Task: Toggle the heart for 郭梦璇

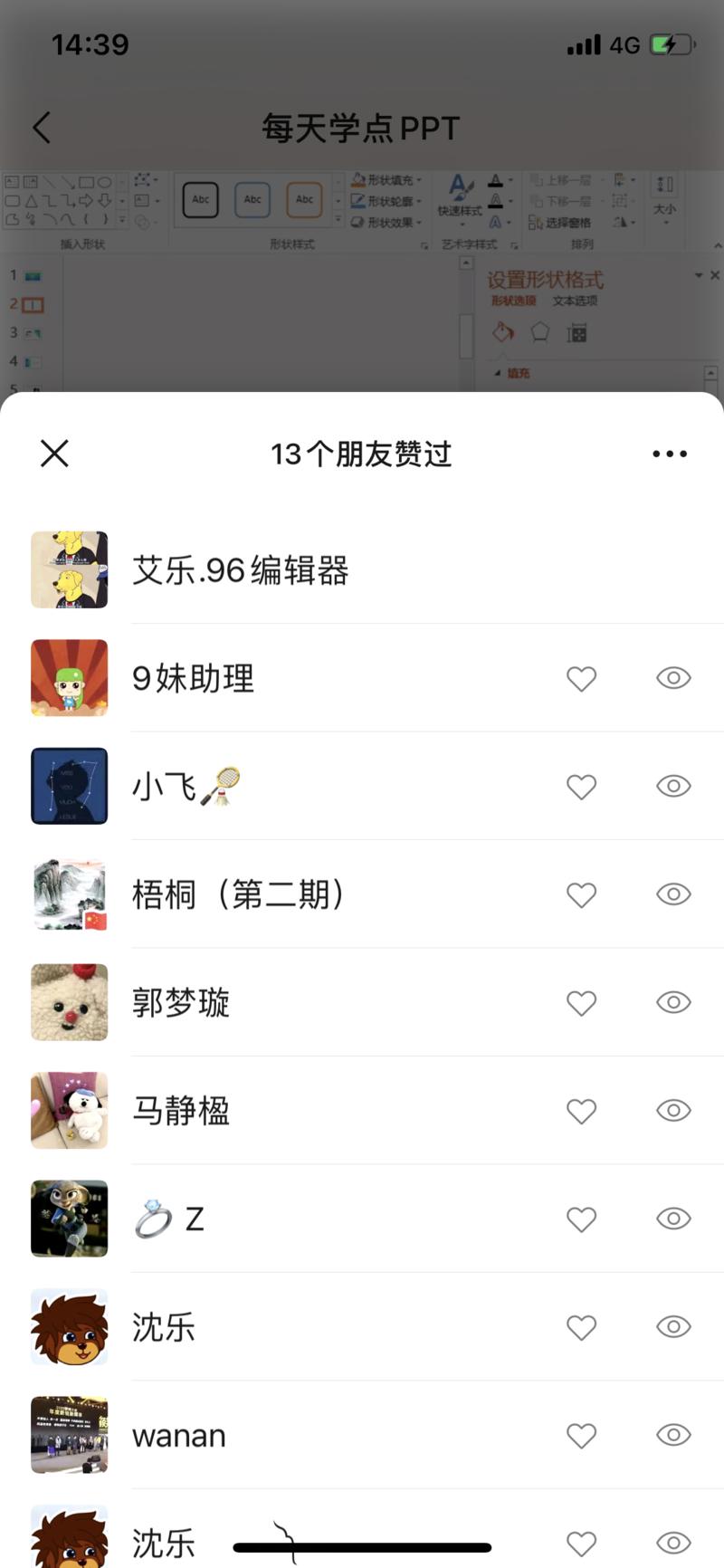Action: pos(581,1003)
